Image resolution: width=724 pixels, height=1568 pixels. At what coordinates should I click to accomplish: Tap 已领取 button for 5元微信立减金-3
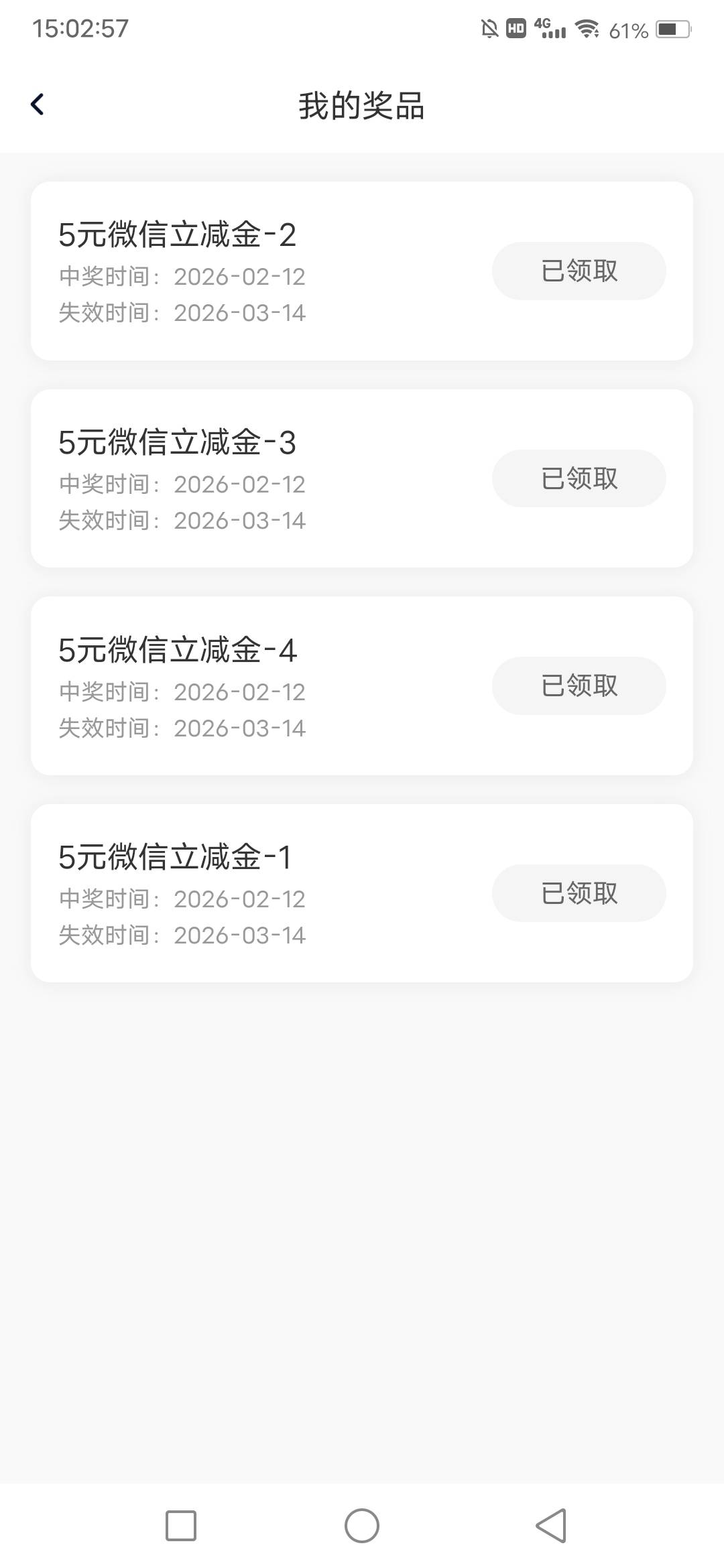pyautogui.click(x=579, y=478)
